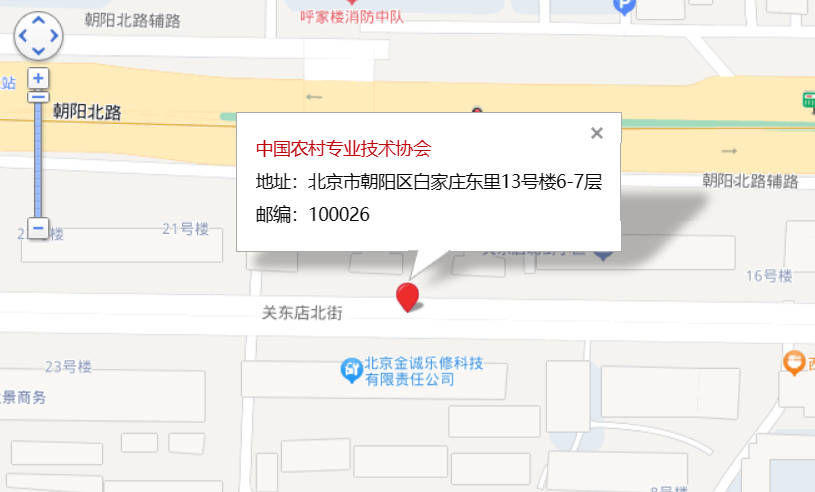This screenshot has width=815, height=492.
Task: Tap a level on the zoom slider
Action: (38, 160)
